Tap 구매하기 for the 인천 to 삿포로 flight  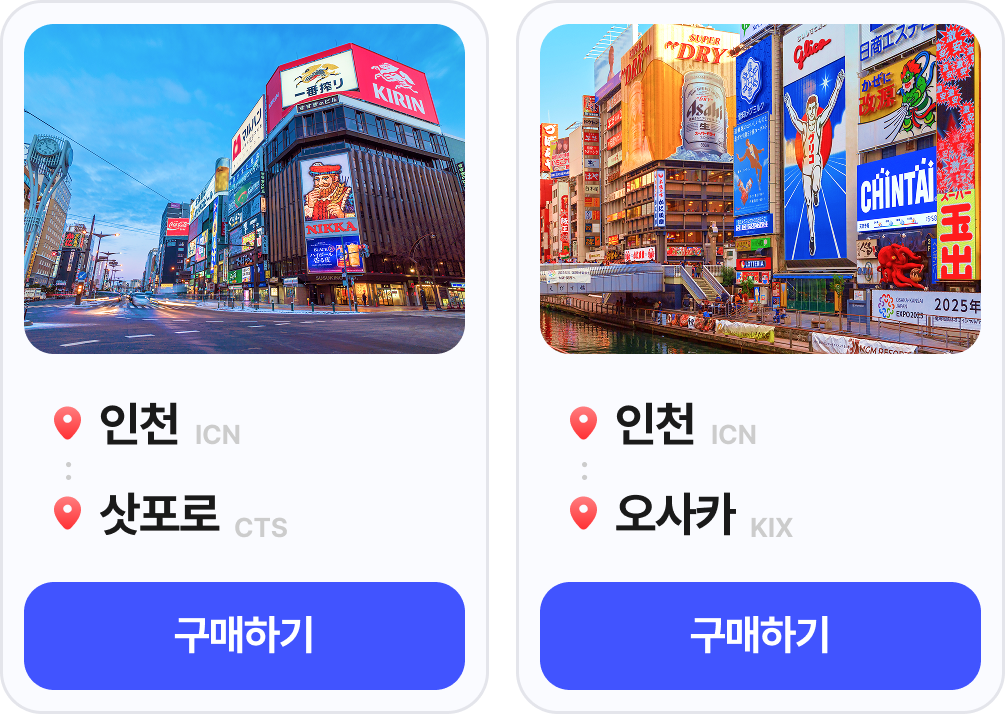(244, 636)
